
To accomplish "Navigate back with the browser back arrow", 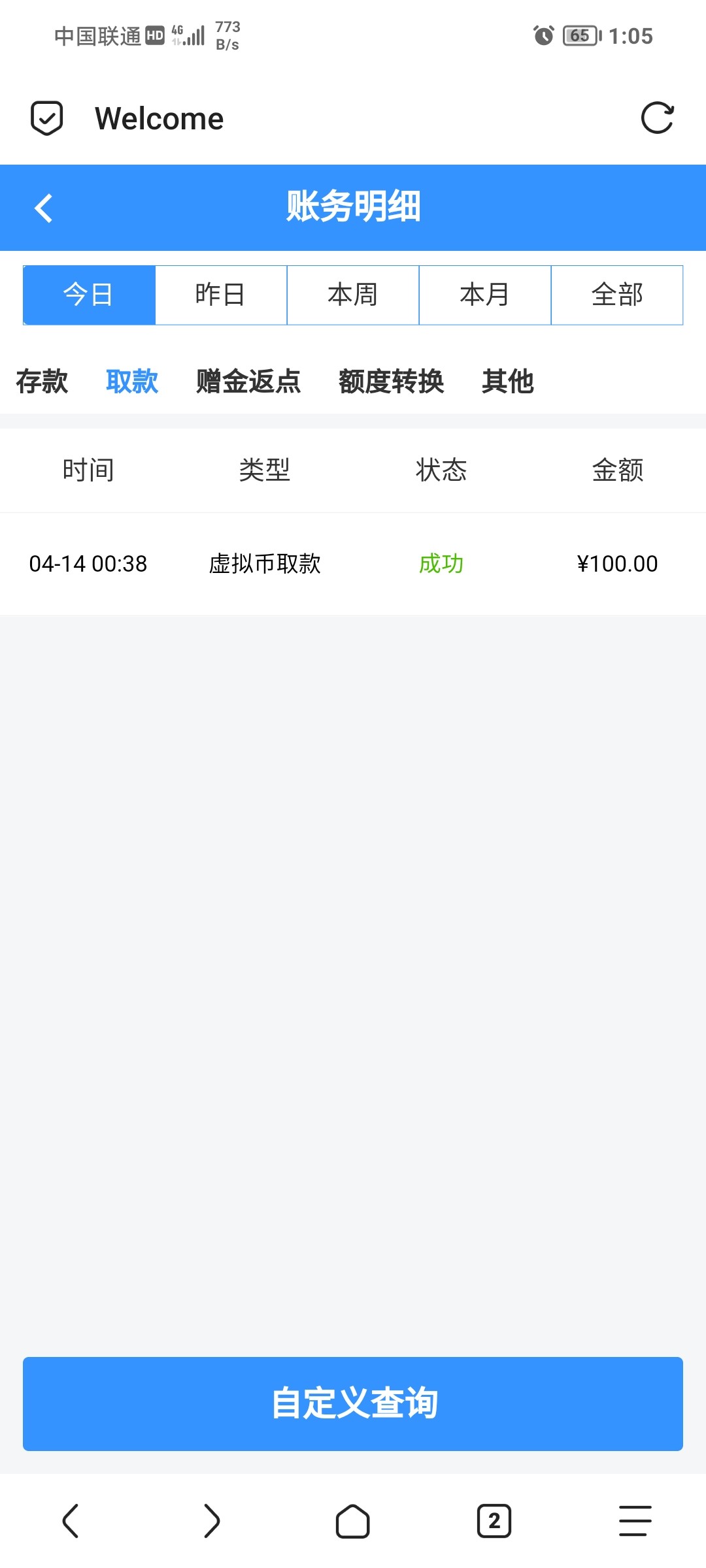I will (71, 1521).
